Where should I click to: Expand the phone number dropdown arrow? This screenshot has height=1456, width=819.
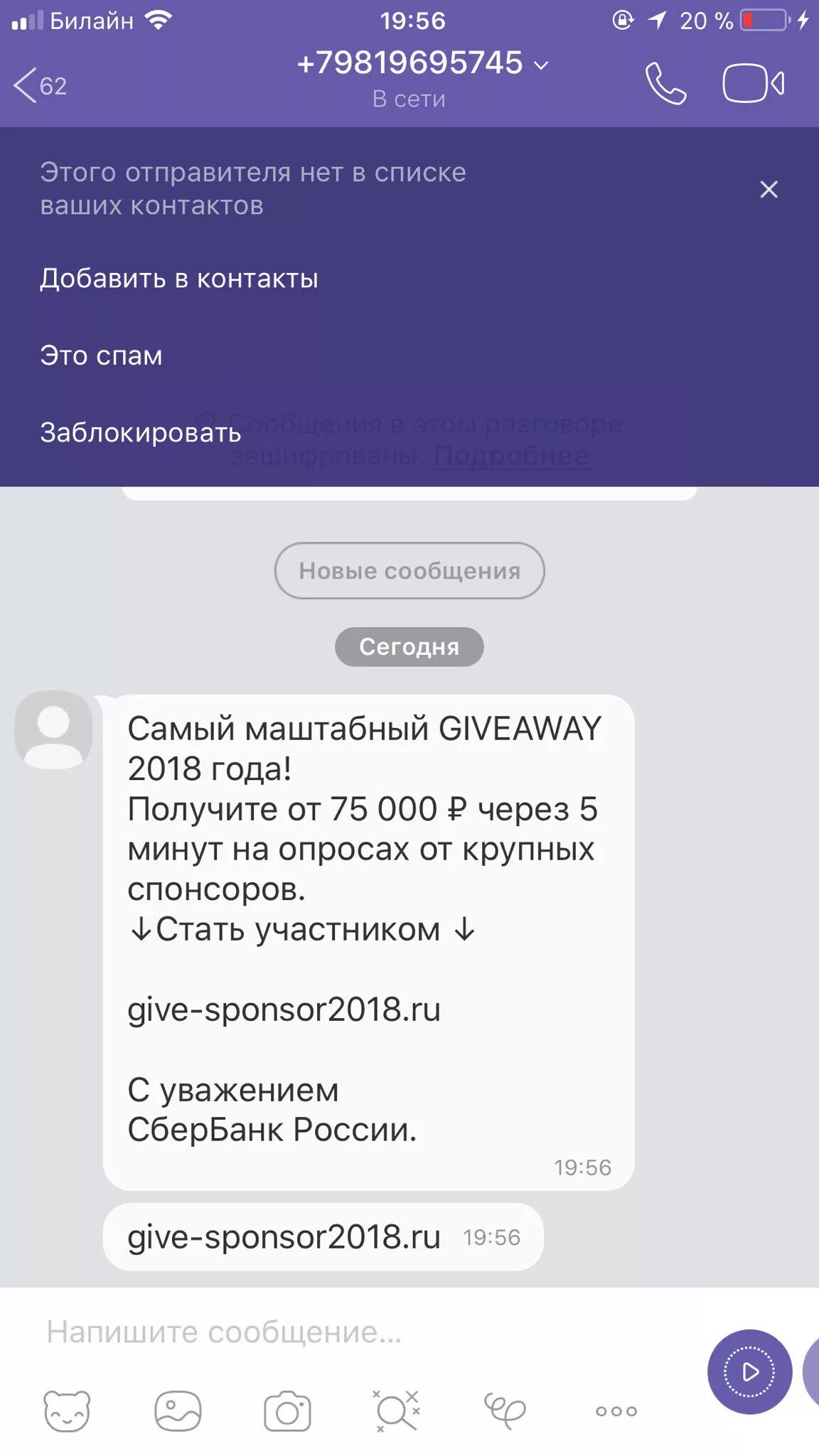(x=541, y=65)
